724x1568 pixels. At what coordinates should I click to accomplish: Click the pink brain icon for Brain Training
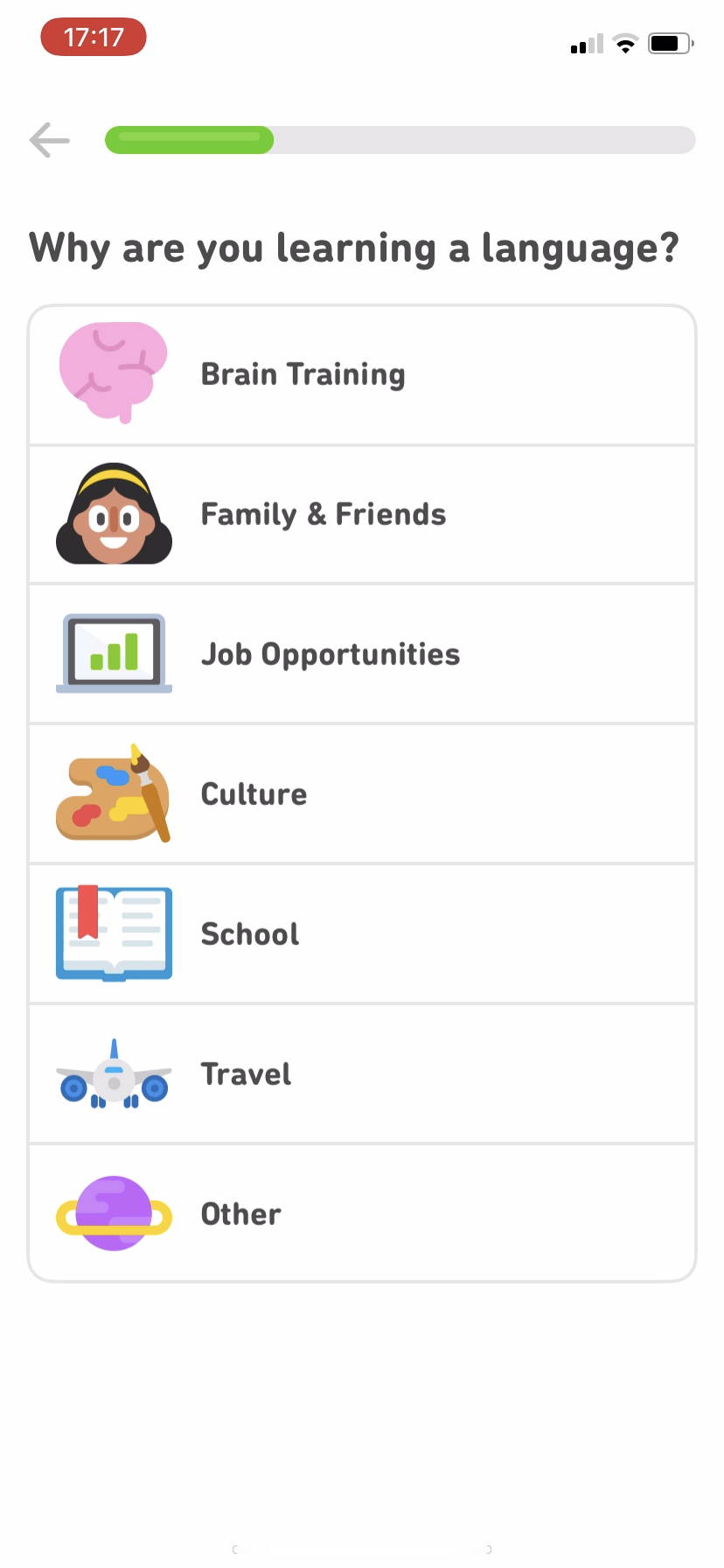tap(114, 374)
